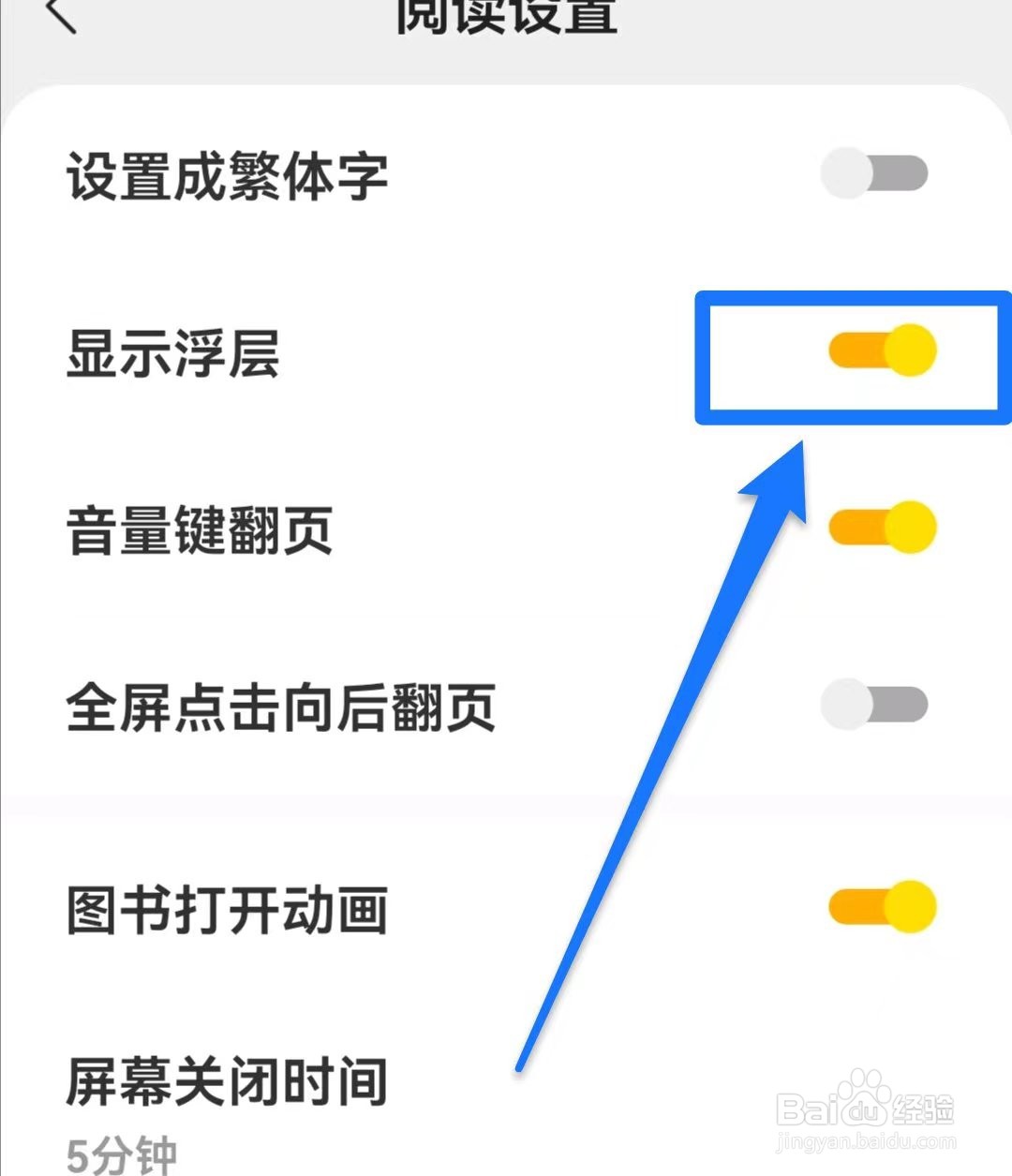Turn off 音量键翻页 toggle
The width and height of the screenshot is (1012, 1176).
pyautogui.click(x=883, y=527)
